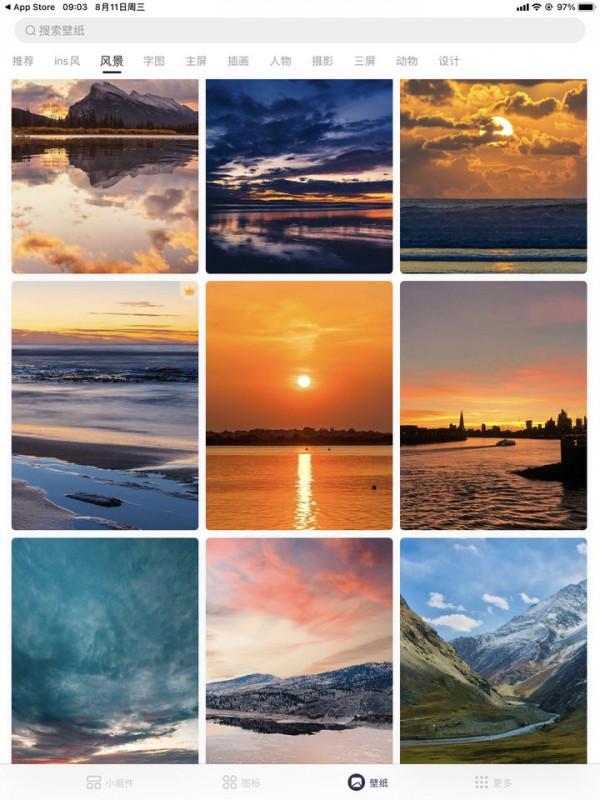The height and width of the screenshot is (800, 600).
Task: Open the mountain lake reflection wallpaper
Action: [105, 176]
